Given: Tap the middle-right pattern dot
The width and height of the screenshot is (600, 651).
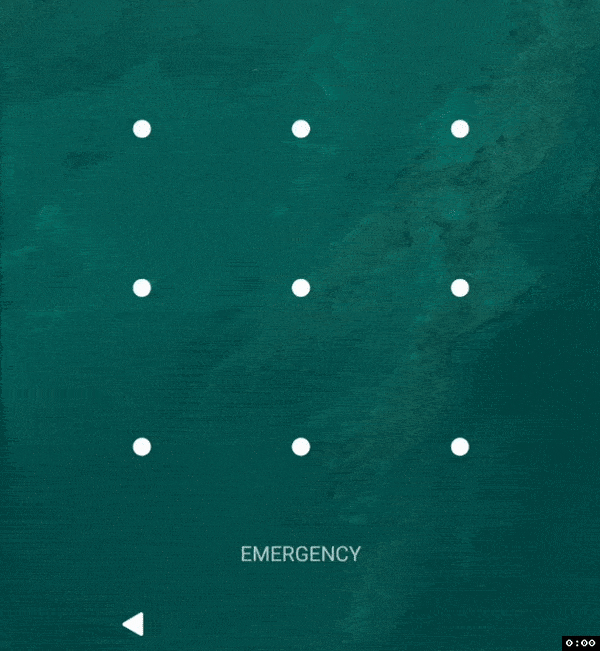Looking at the screenshot, I should [460, 288].
